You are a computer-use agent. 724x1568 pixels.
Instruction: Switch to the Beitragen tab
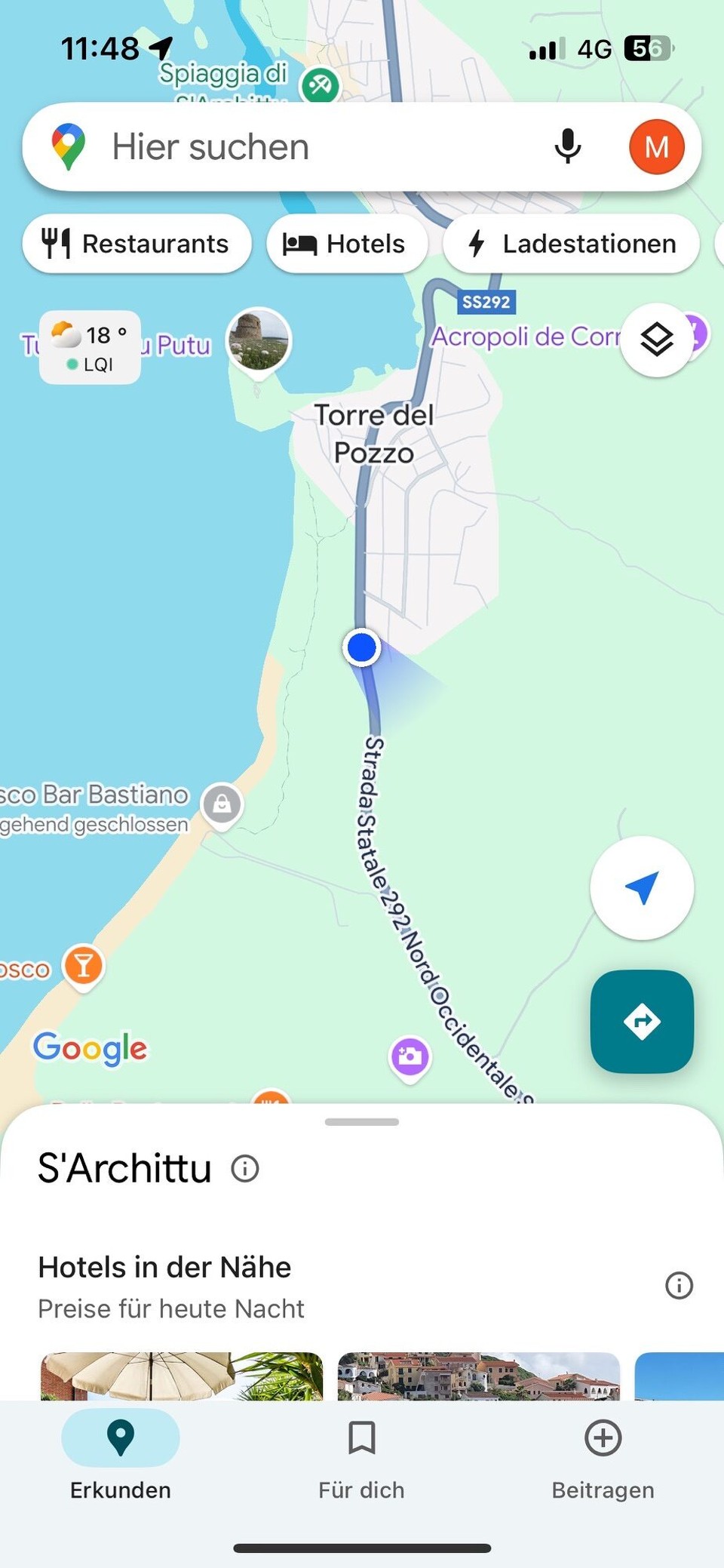pyautogui.click(x=603, y=1456)
